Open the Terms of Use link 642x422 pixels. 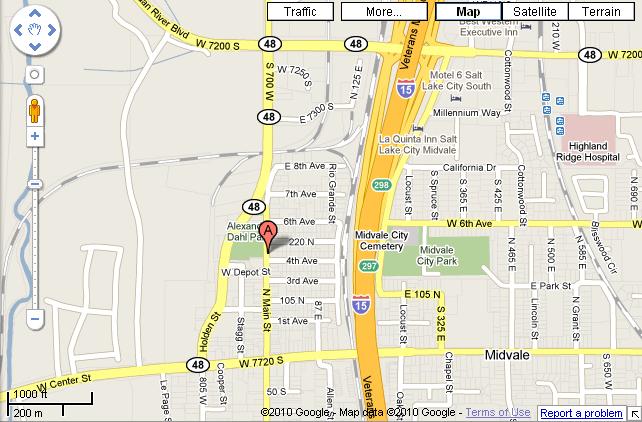pyautogui.click(x=498, y=412)
